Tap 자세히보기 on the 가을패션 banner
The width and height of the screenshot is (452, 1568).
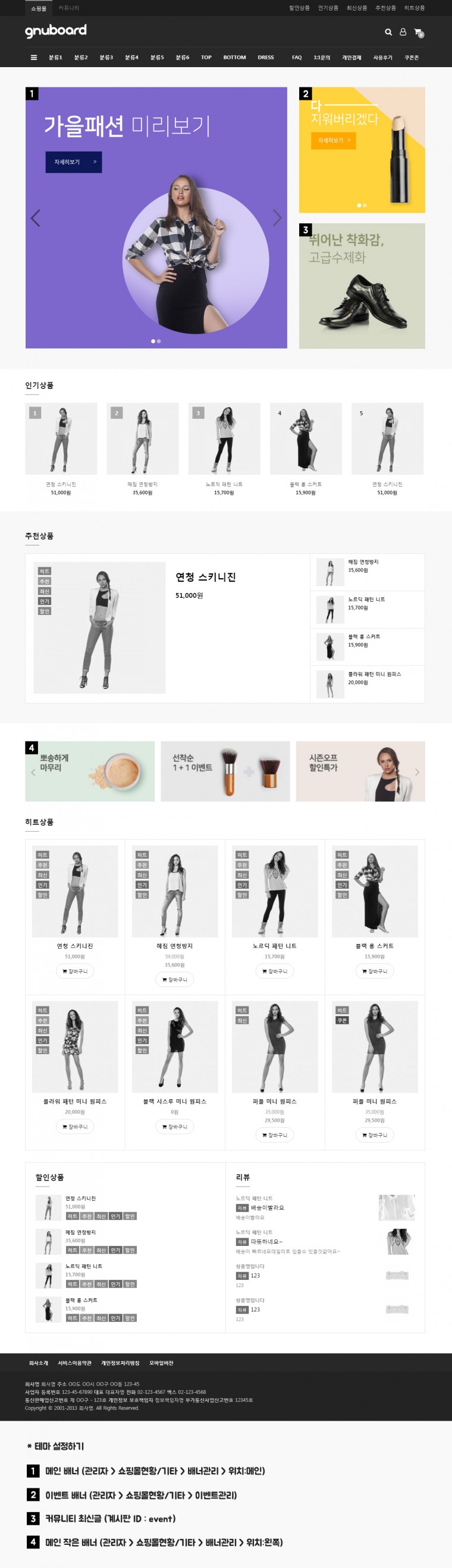[74, 162]
